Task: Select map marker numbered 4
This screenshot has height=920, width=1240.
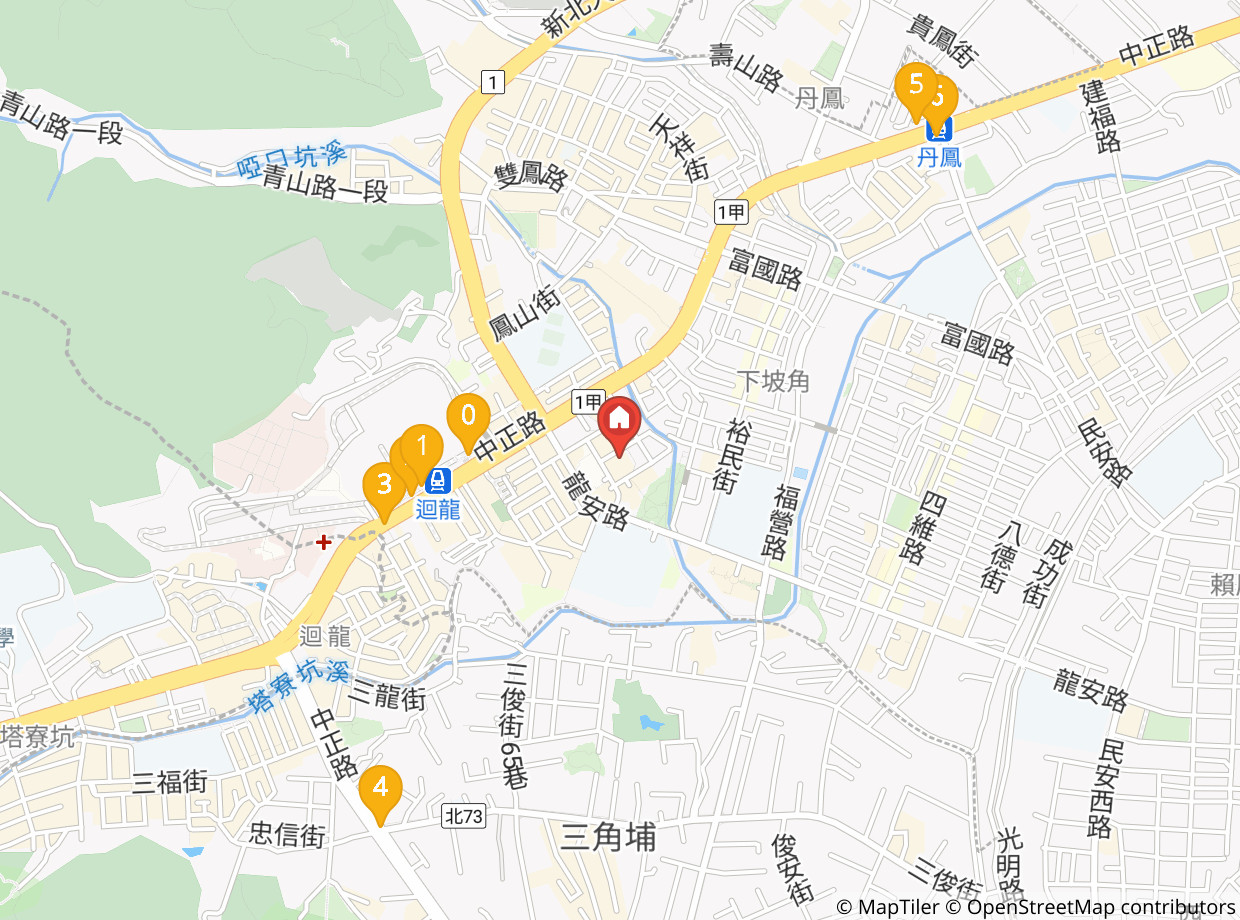Action: click(380, 790)
